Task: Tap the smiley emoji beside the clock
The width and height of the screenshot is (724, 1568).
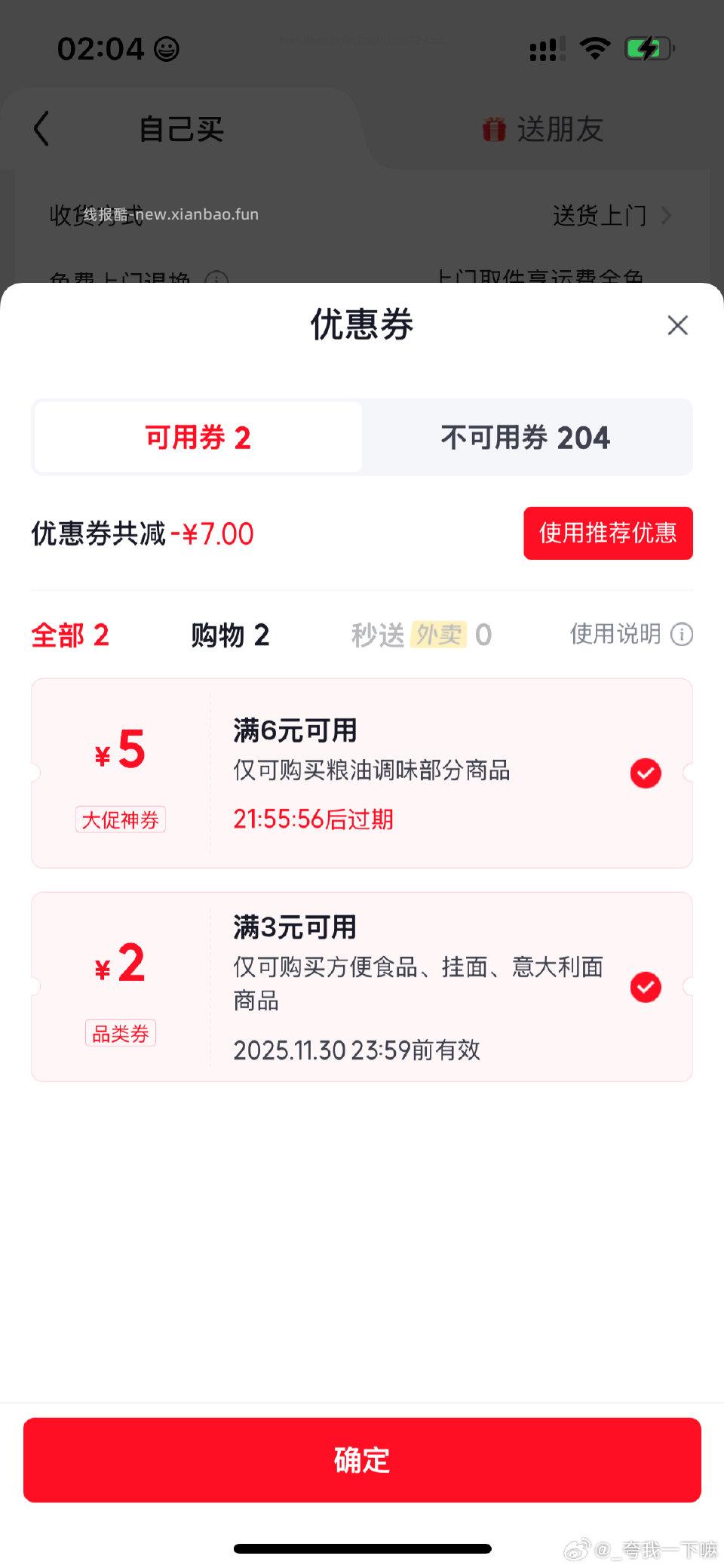Action: pyautogui.click(x=165, y=48)
